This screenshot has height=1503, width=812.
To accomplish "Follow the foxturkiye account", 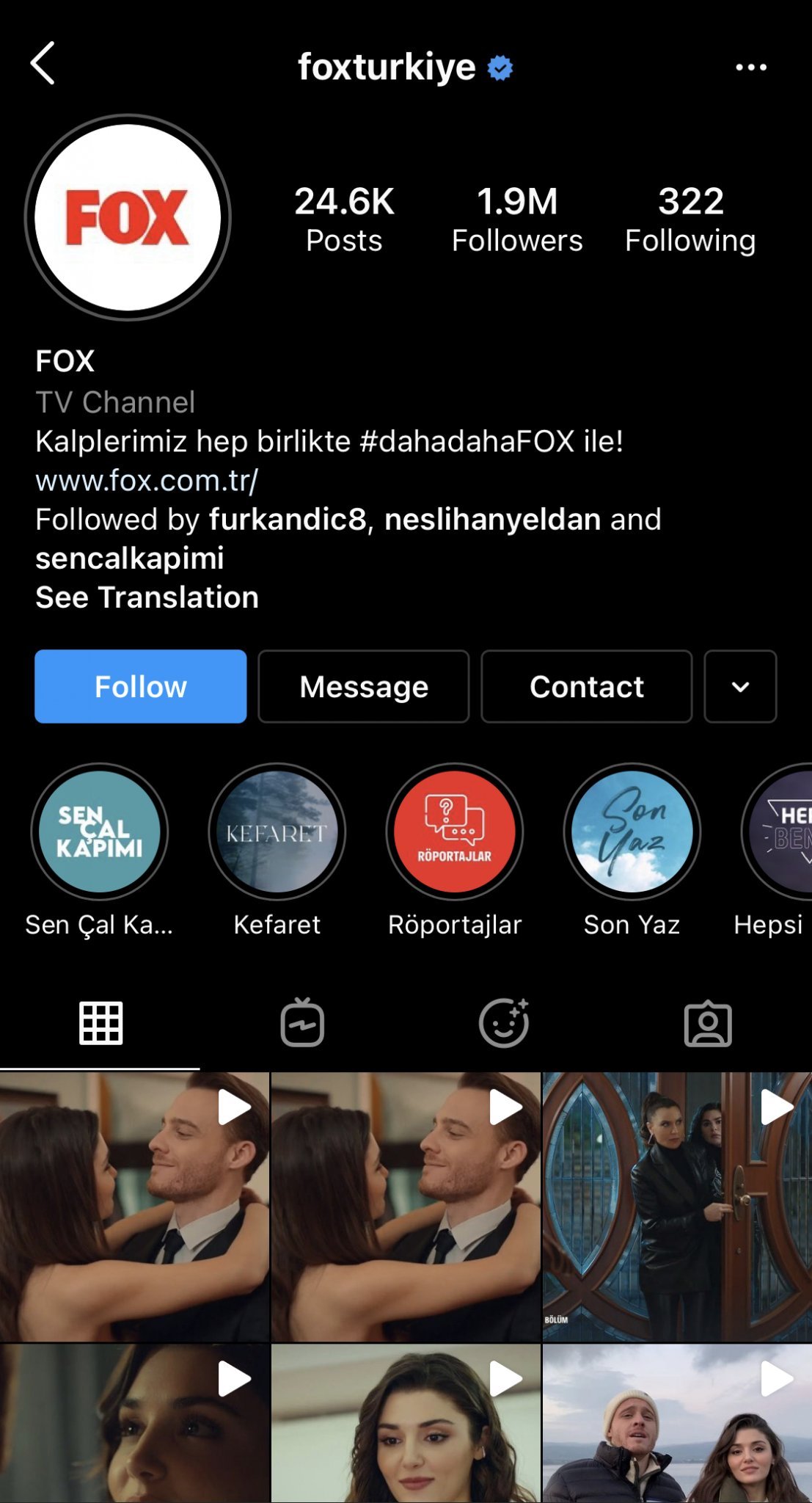I will (140, 686).
